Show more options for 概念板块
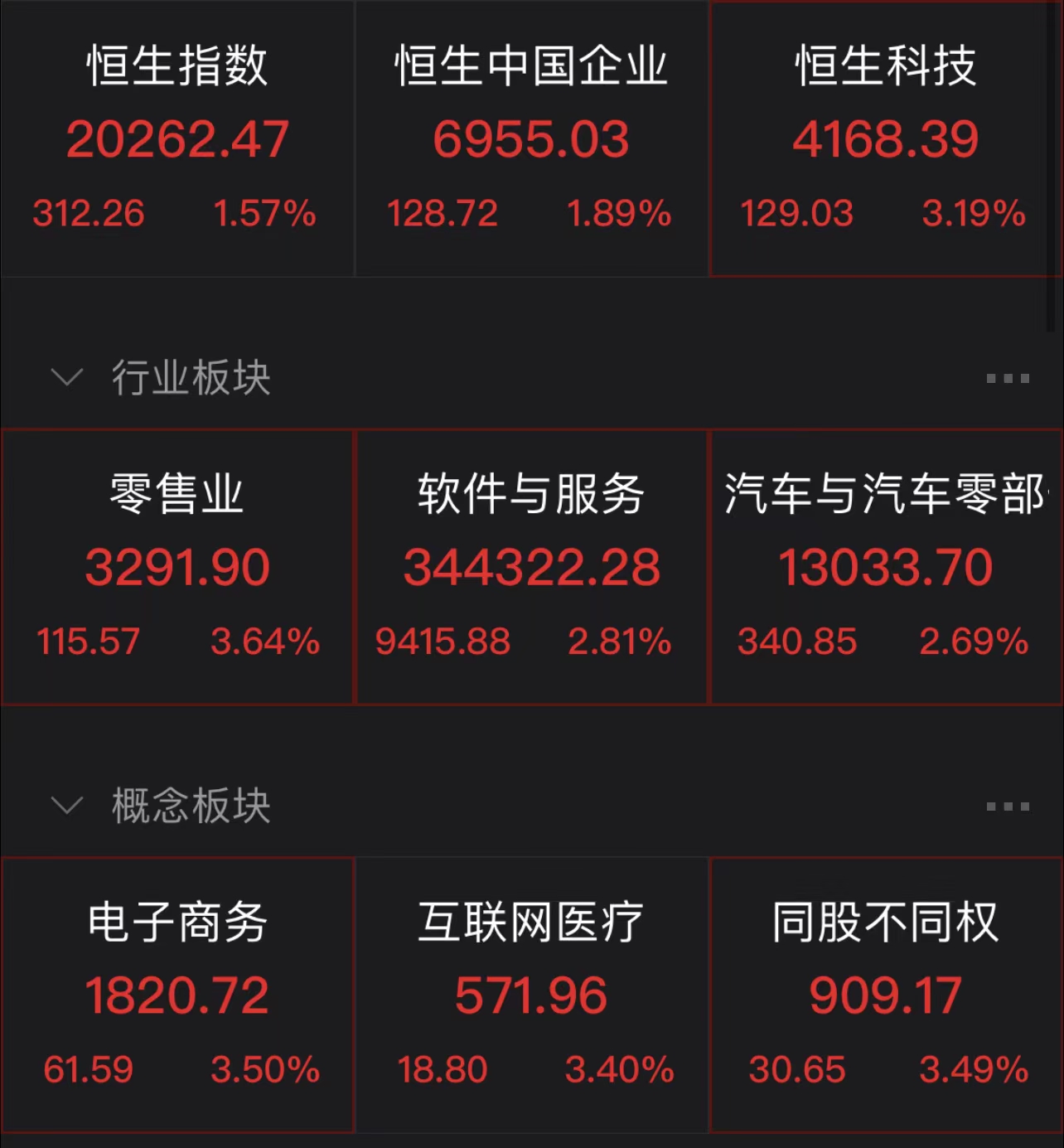This screenshot has height=1148, width=1064. click(1007, 807)
